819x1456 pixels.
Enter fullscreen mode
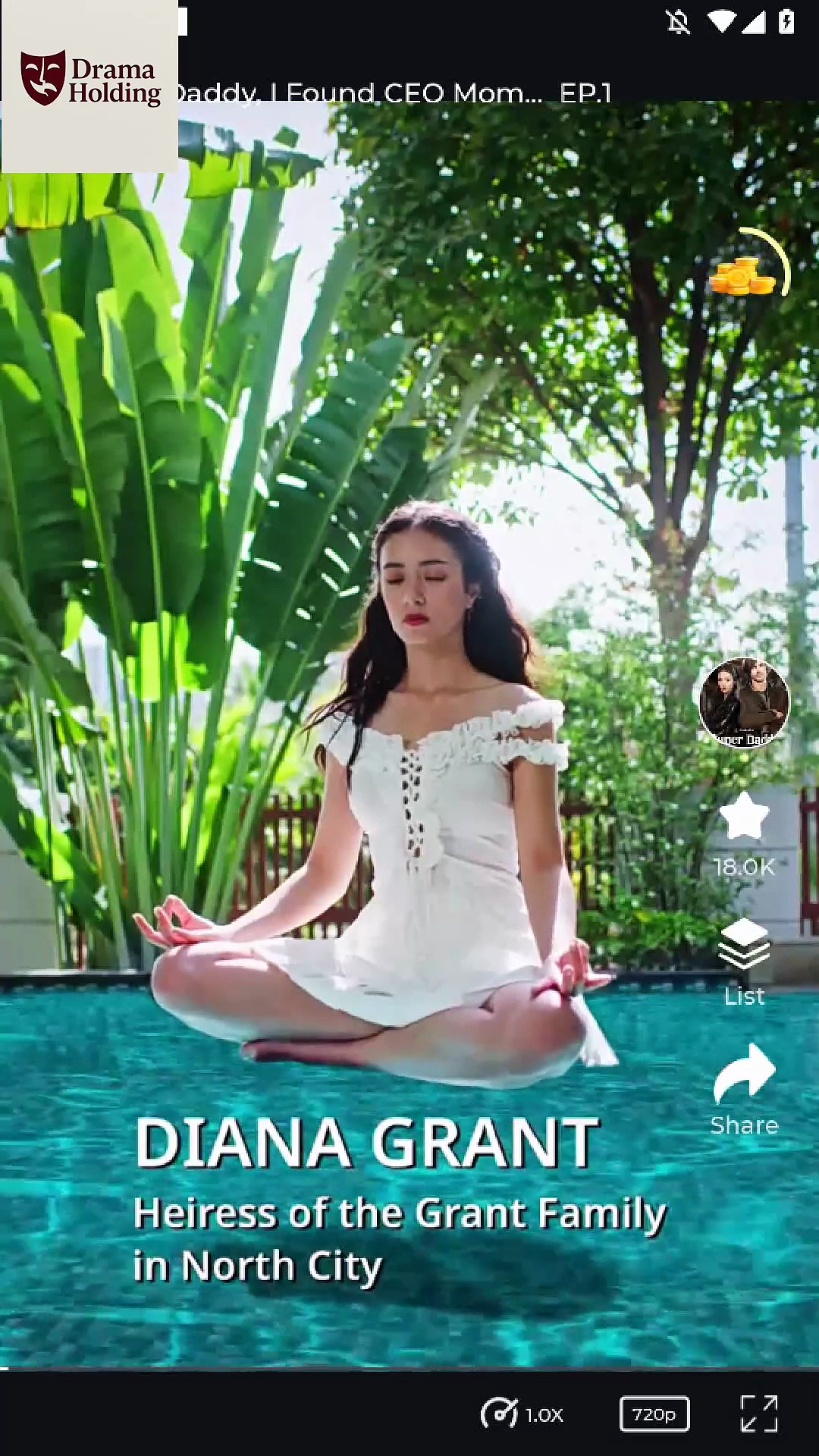coord(759,1414)
